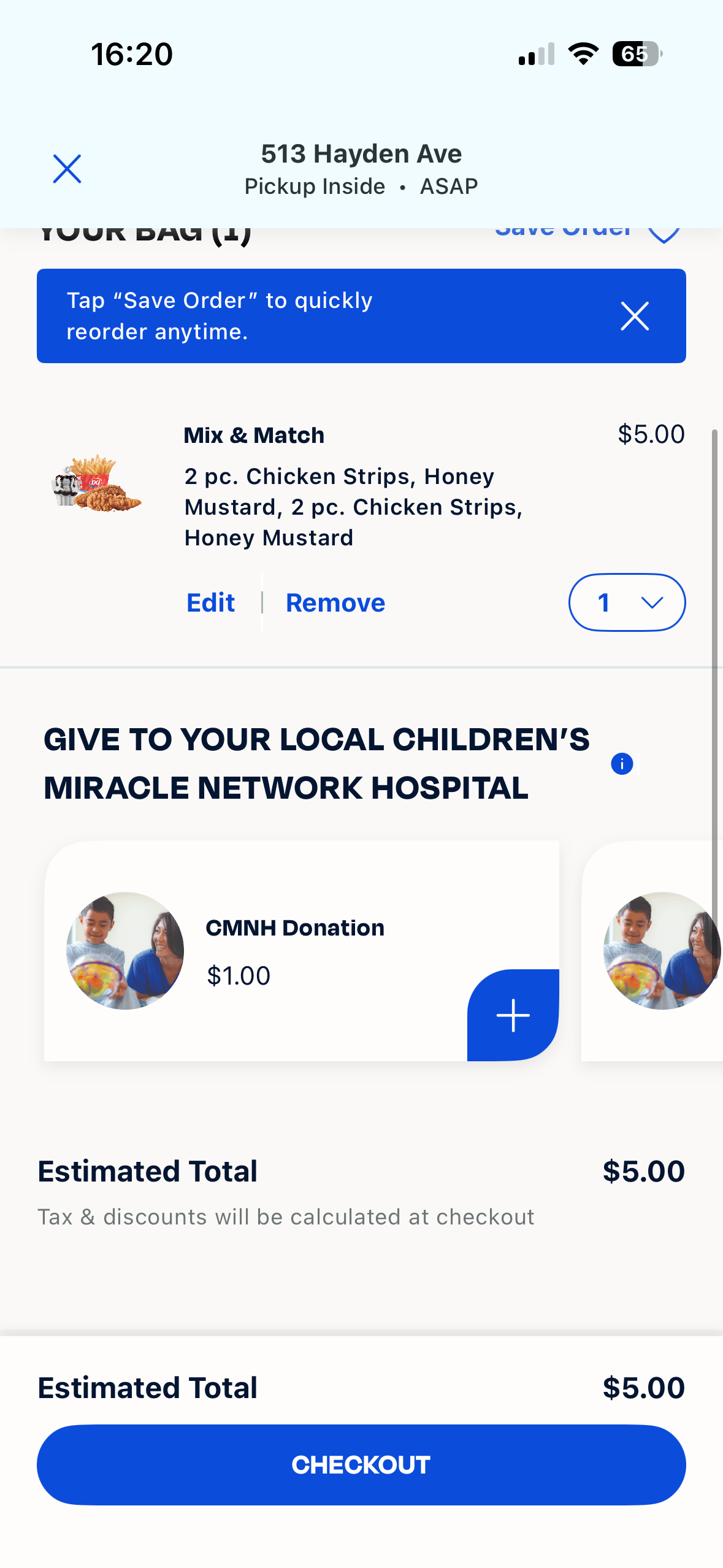Image resolution: width=723 pixels, height=1568 pixels.
Task: Edit the Mix & Match item
Action: [210, 603]
